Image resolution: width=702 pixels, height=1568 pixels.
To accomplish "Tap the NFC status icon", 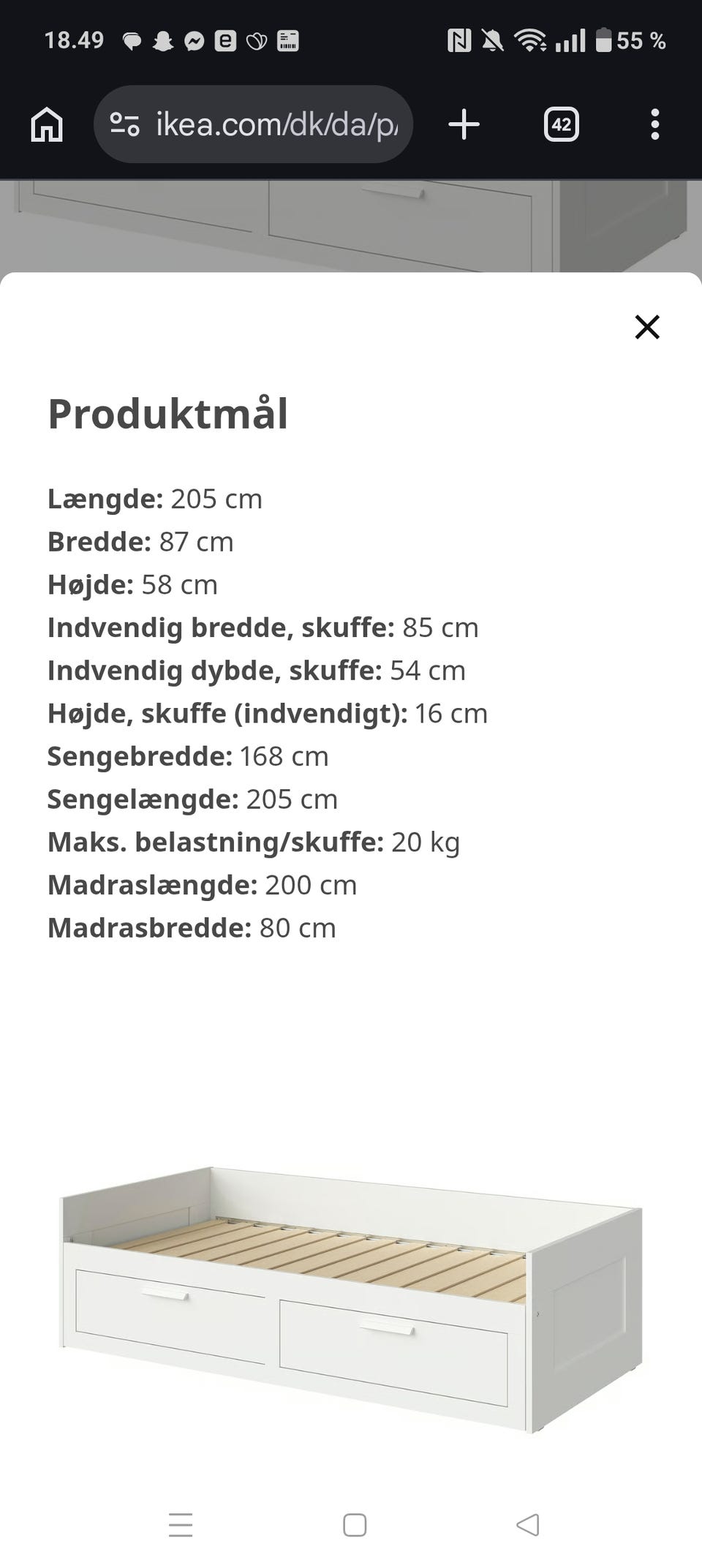I will coord(459,42).
